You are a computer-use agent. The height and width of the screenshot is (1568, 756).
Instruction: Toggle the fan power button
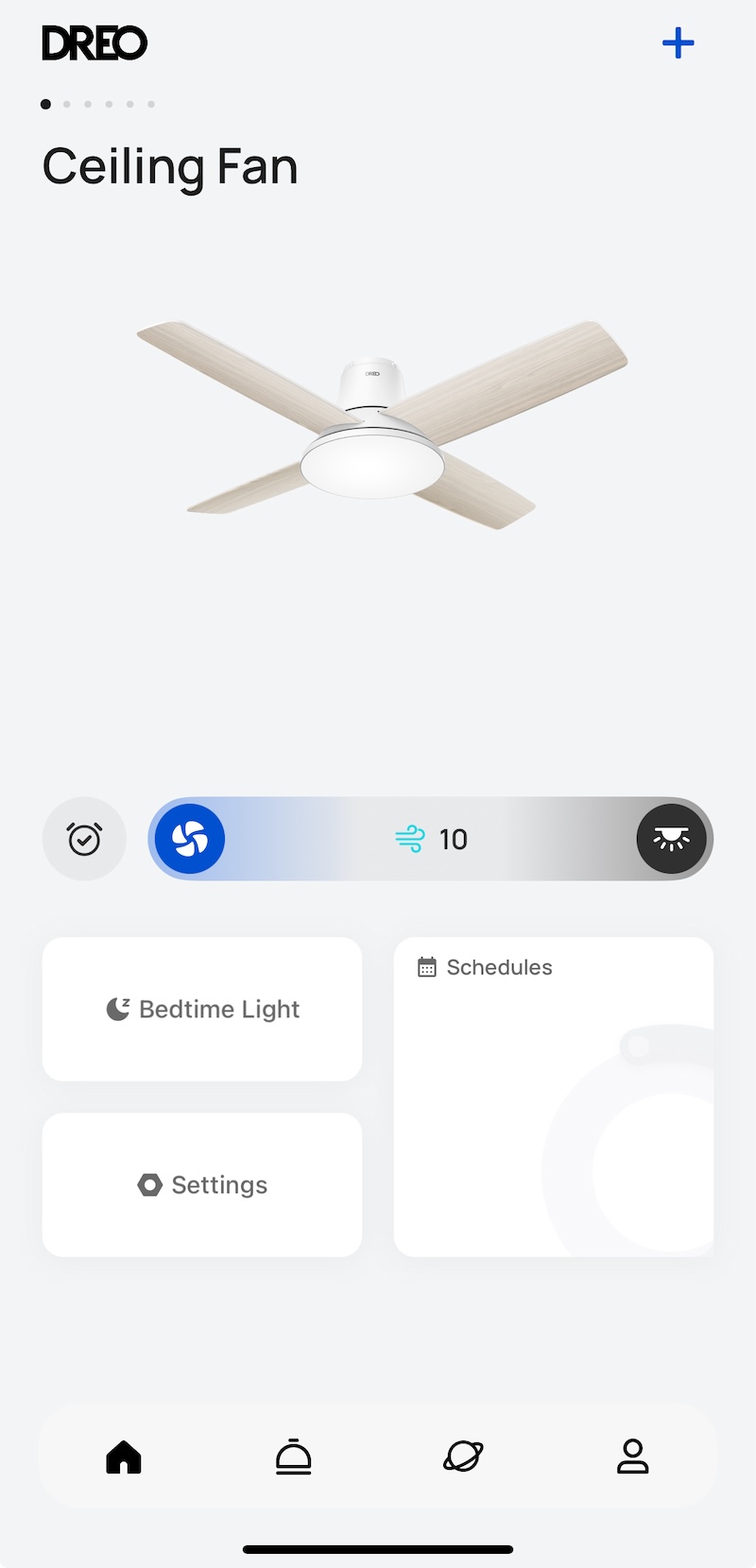[x=190, y=839]
